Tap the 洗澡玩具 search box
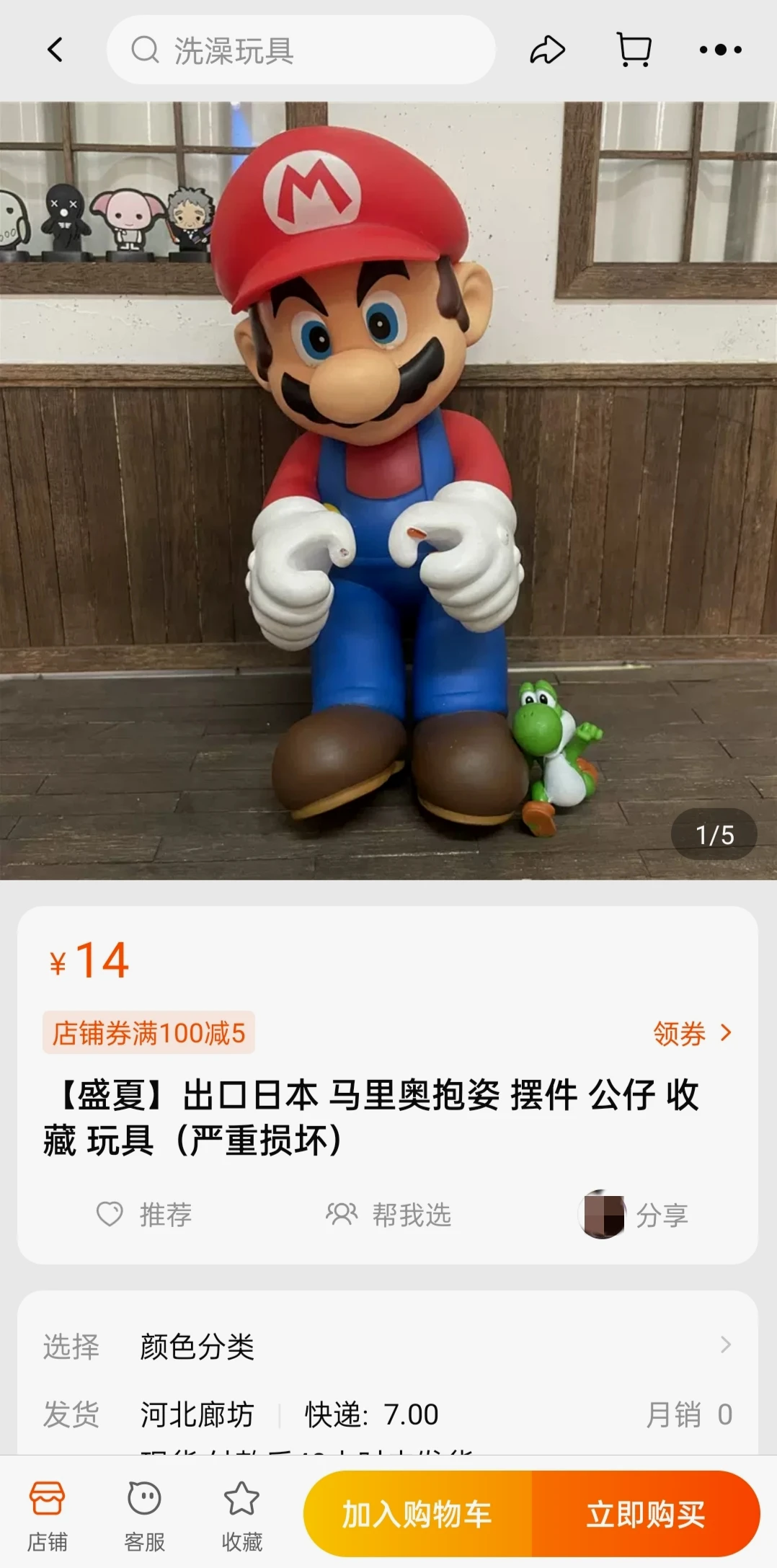Image resolution: width=777 pixels, height=1568 pixels. point(301,50)
